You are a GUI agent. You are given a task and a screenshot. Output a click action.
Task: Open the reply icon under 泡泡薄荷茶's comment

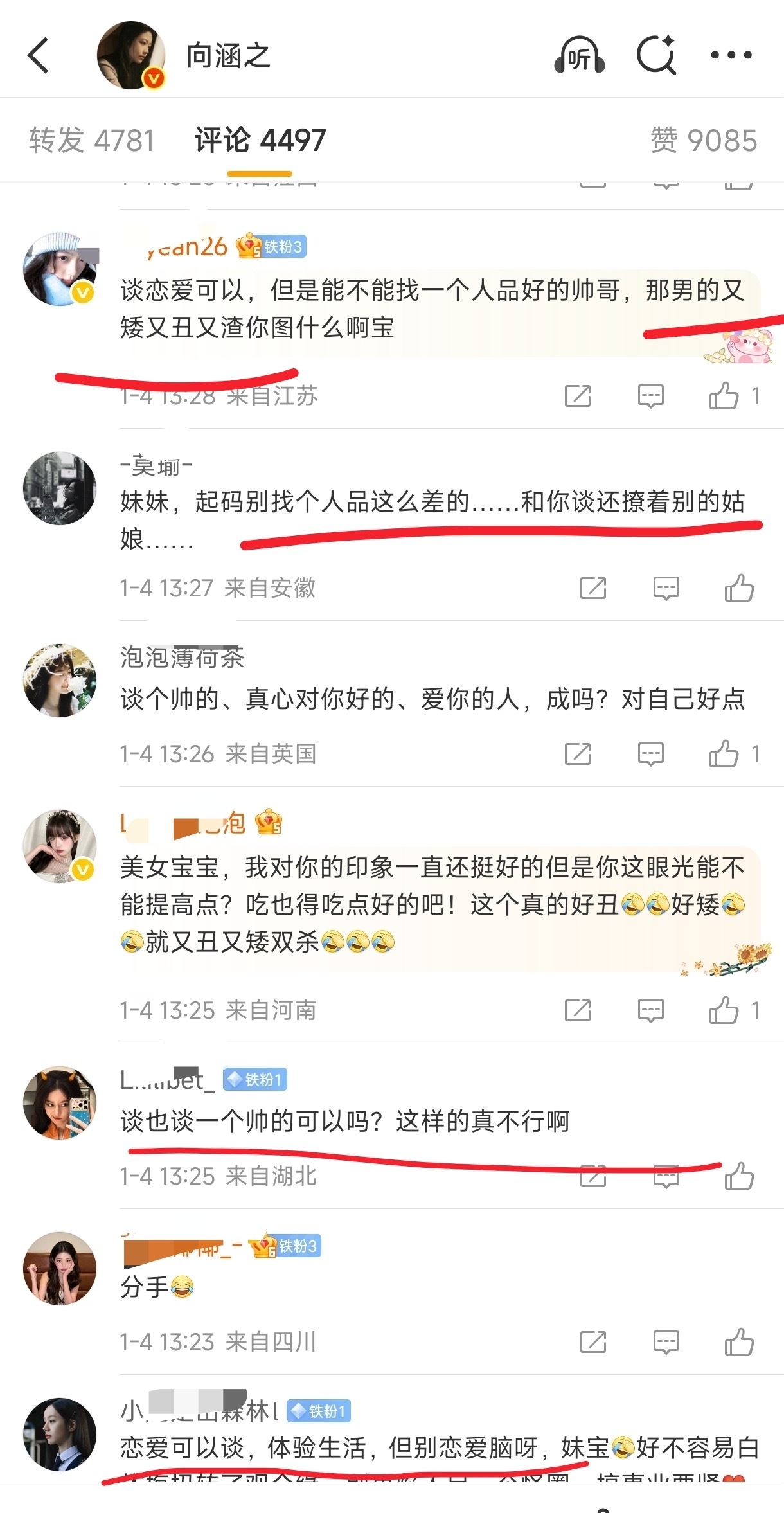coord(650,753)
